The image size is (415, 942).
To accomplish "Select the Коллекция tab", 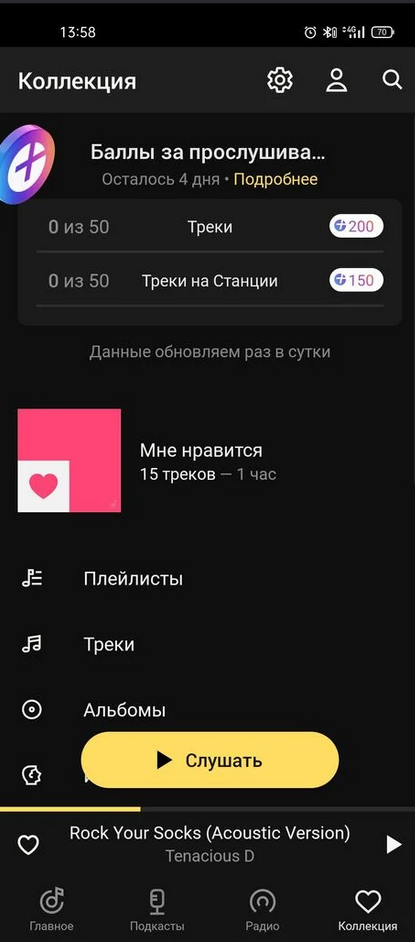I will tap(368, 910).
